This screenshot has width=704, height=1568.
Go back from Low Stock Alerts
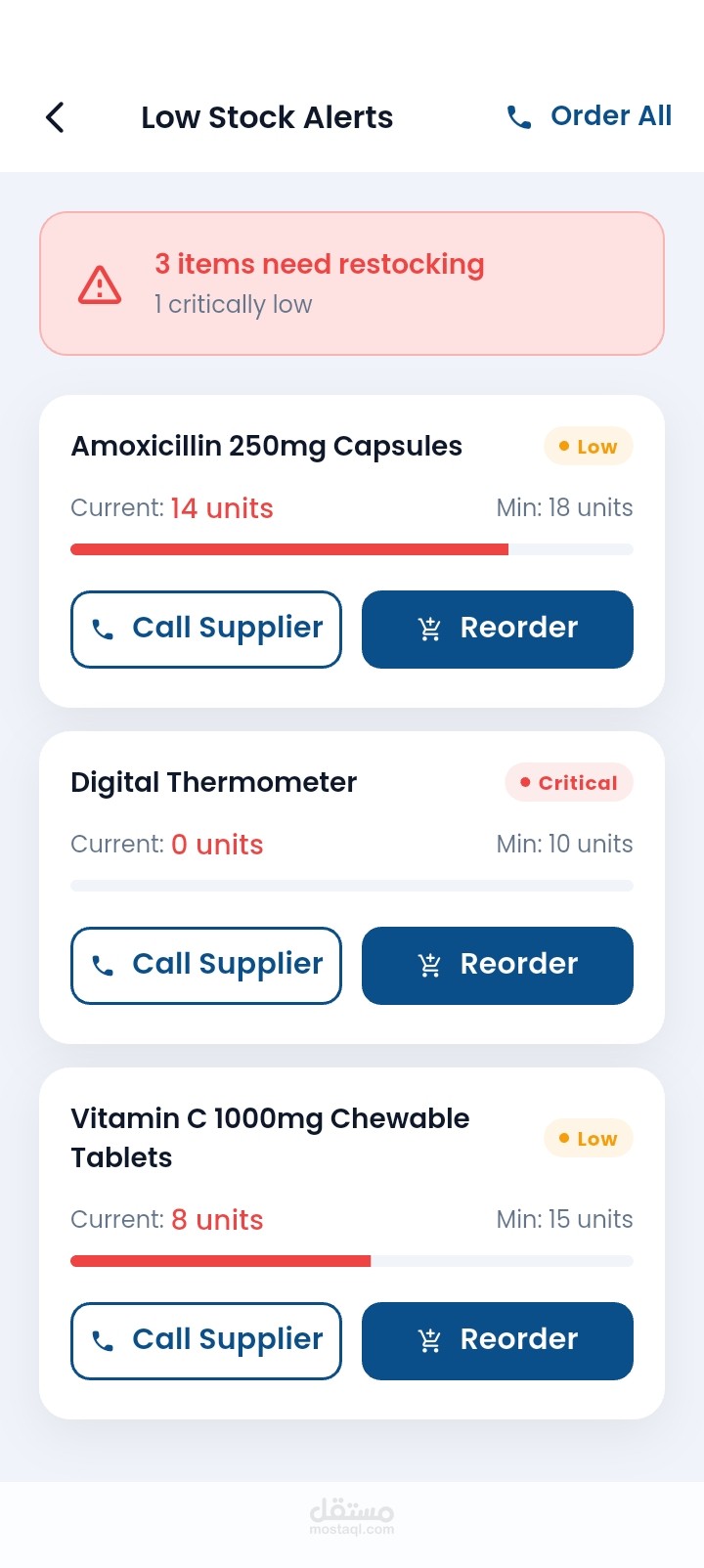coord(56,117)
